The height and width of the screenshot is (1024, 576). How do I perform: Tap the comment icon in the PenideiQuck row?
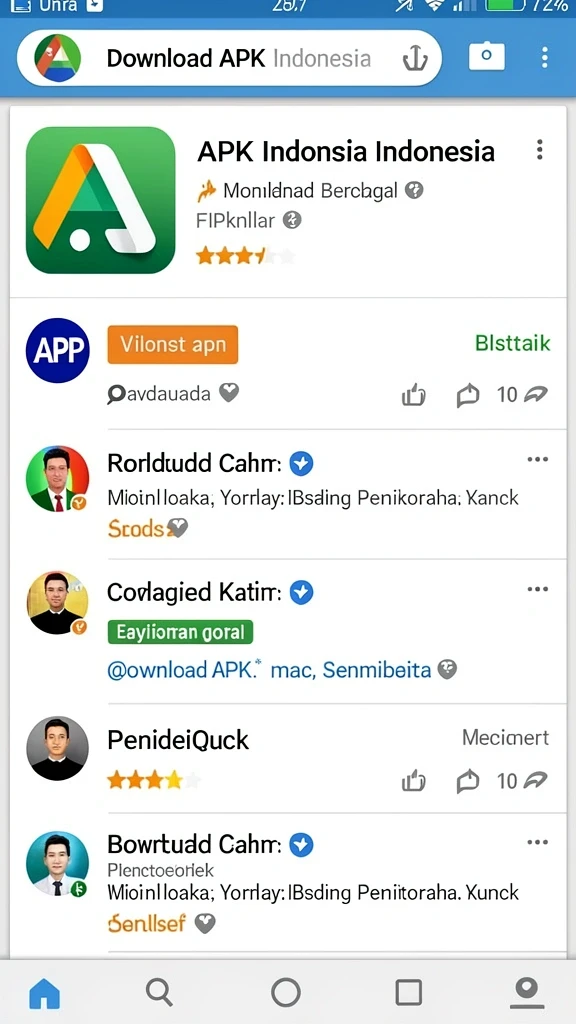pos(468,781)
